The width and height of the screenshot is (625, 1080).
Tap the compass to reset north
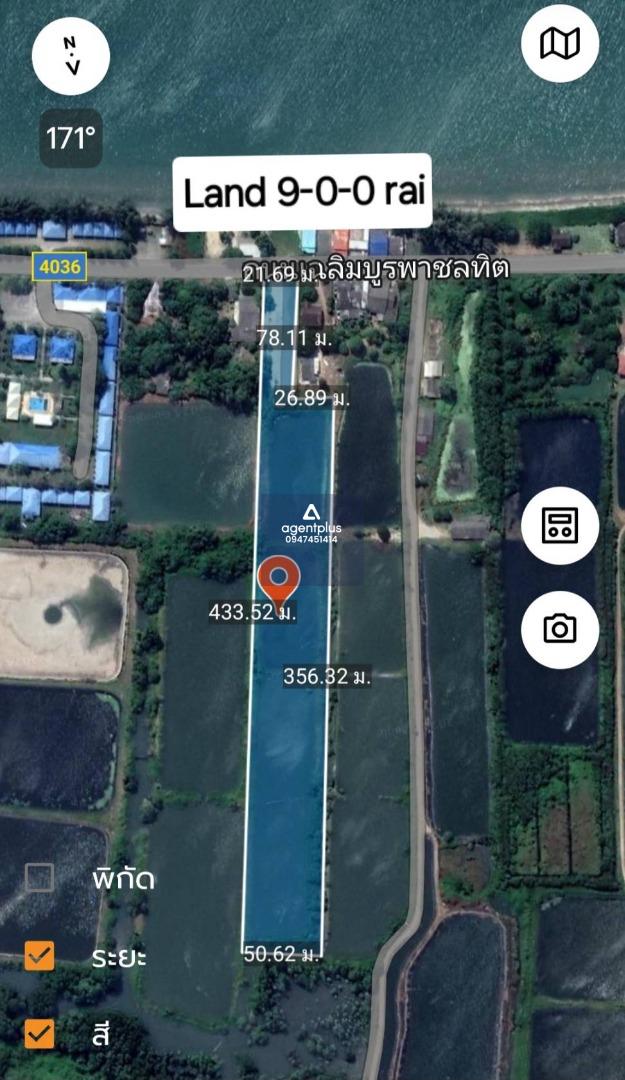pos(71,56)
